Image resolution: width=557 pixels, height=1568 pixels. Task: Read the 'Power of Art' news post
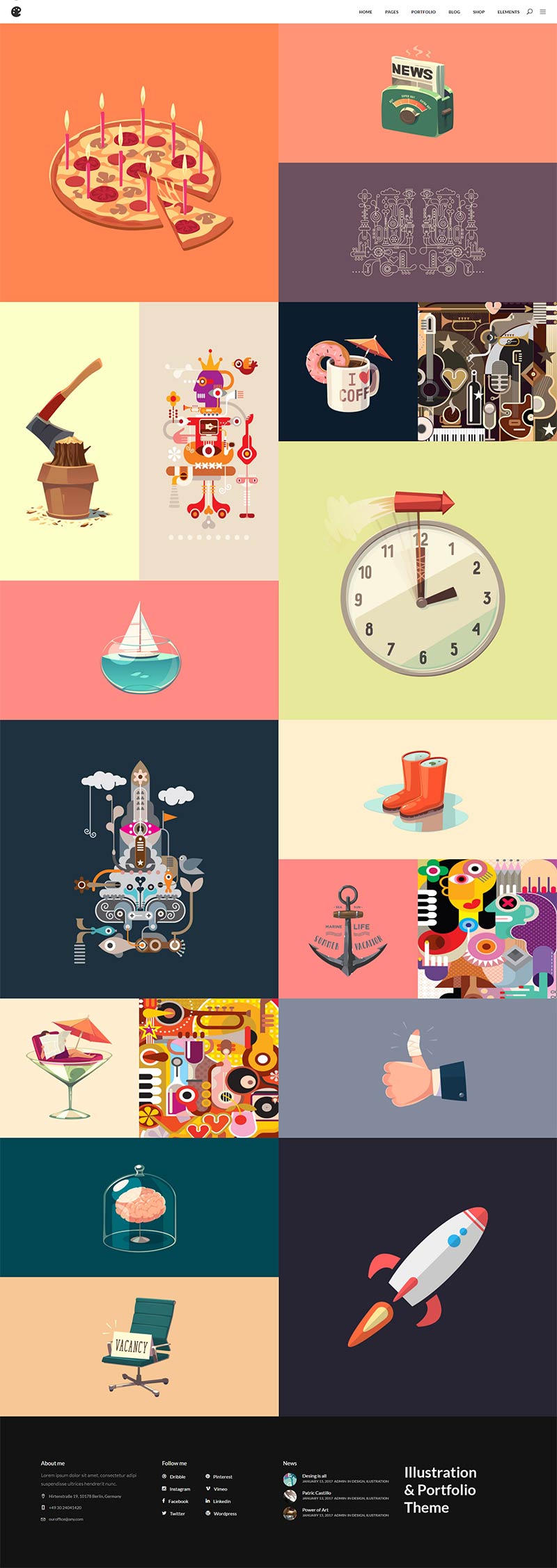315,1510
